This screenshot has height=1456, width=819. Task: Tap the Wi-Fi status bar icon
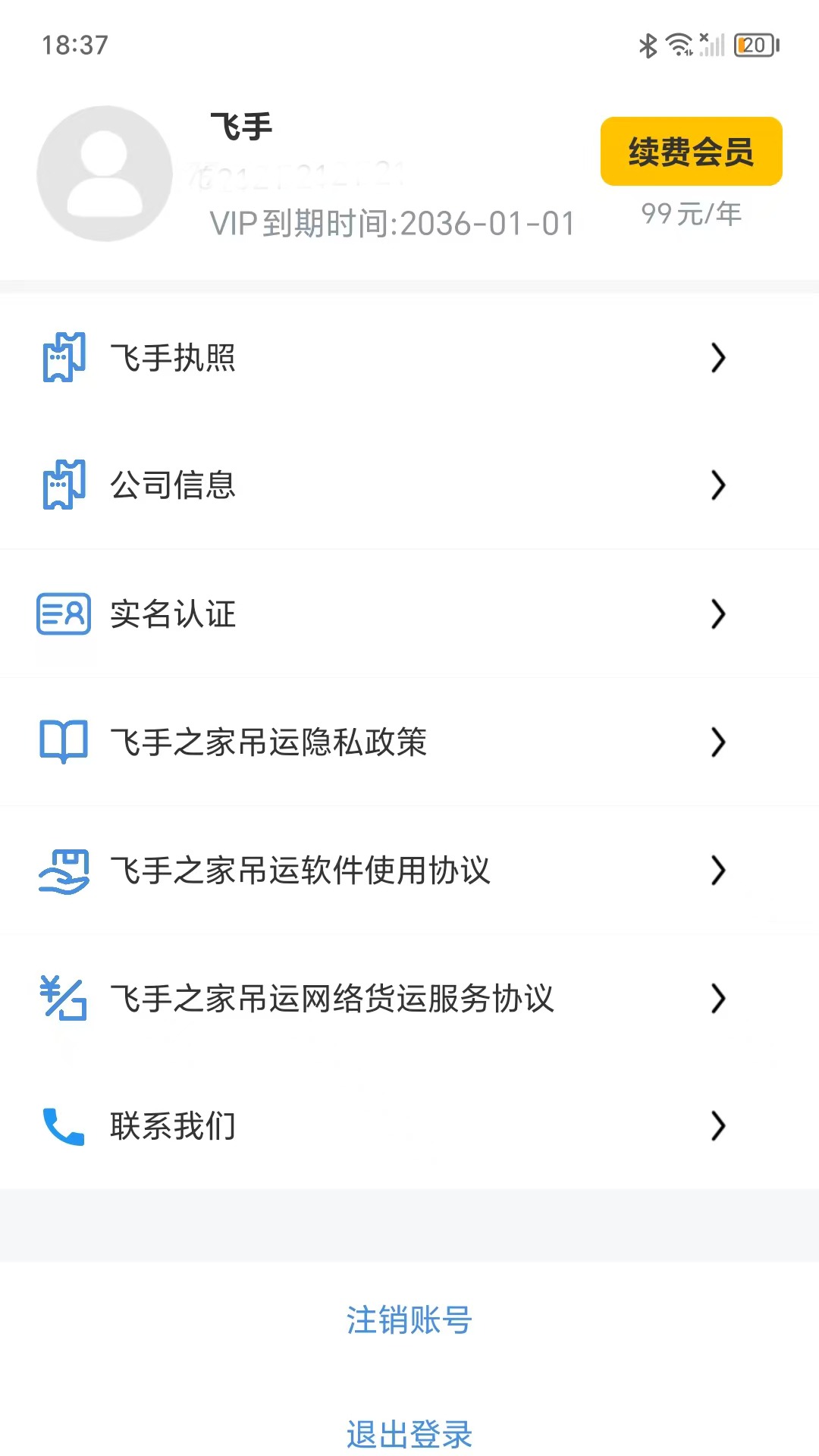[x=679, y=44]
